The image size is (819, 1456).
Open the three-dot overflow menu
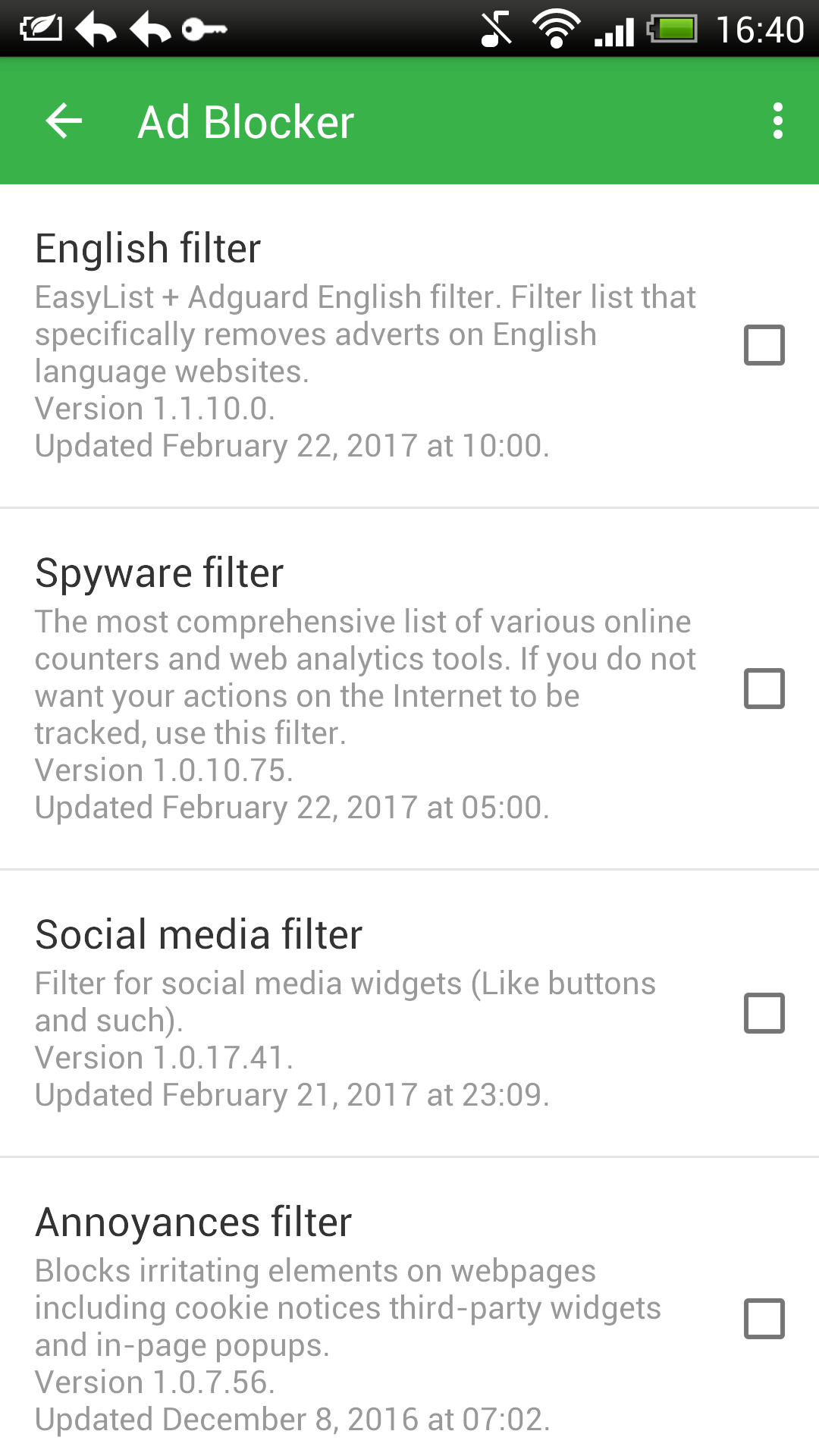[x=777, y=121]
